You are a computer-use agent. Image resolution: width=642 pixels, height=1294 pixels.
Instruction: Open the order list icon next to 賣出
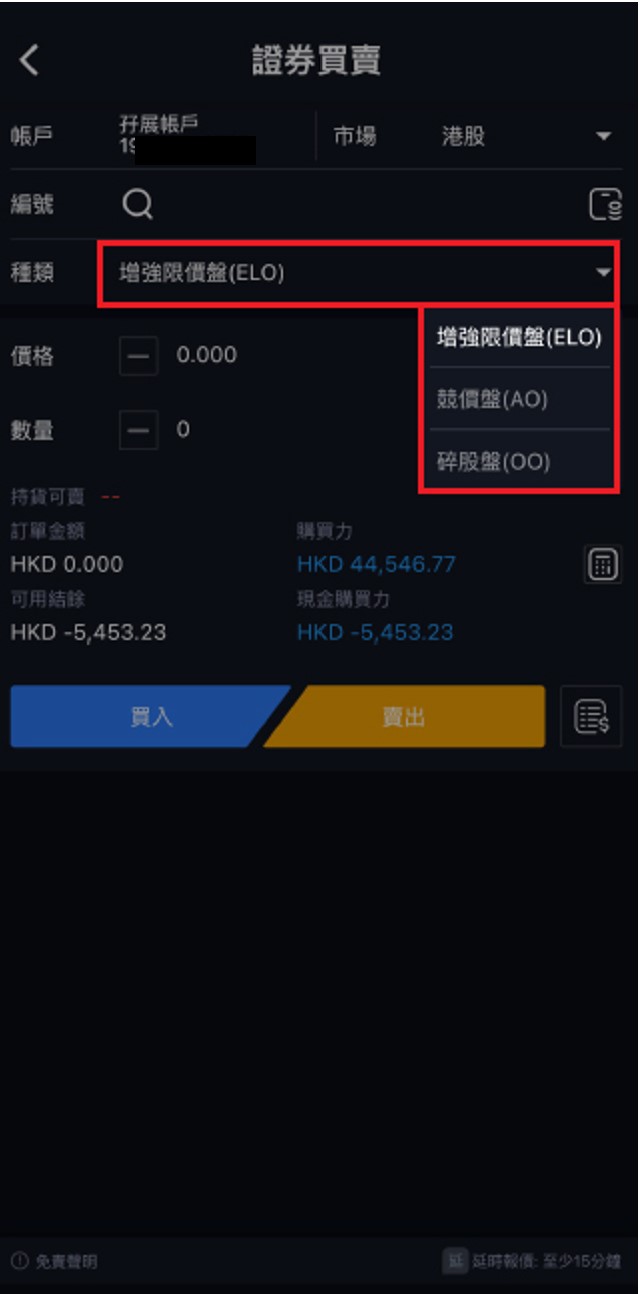[591, 717]
